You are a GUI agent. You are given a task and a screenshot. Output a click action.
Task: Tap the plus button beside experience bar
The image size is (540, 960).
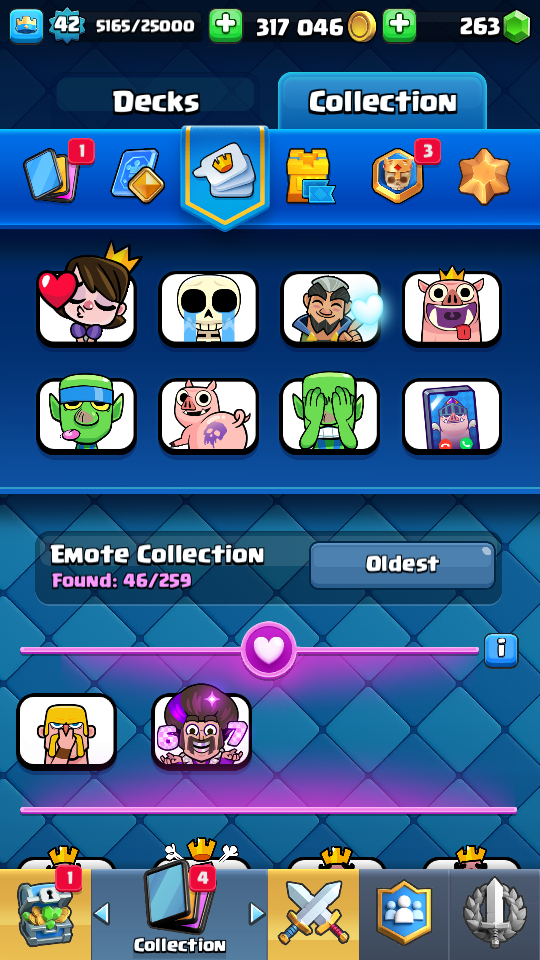(x=225, y=26)
